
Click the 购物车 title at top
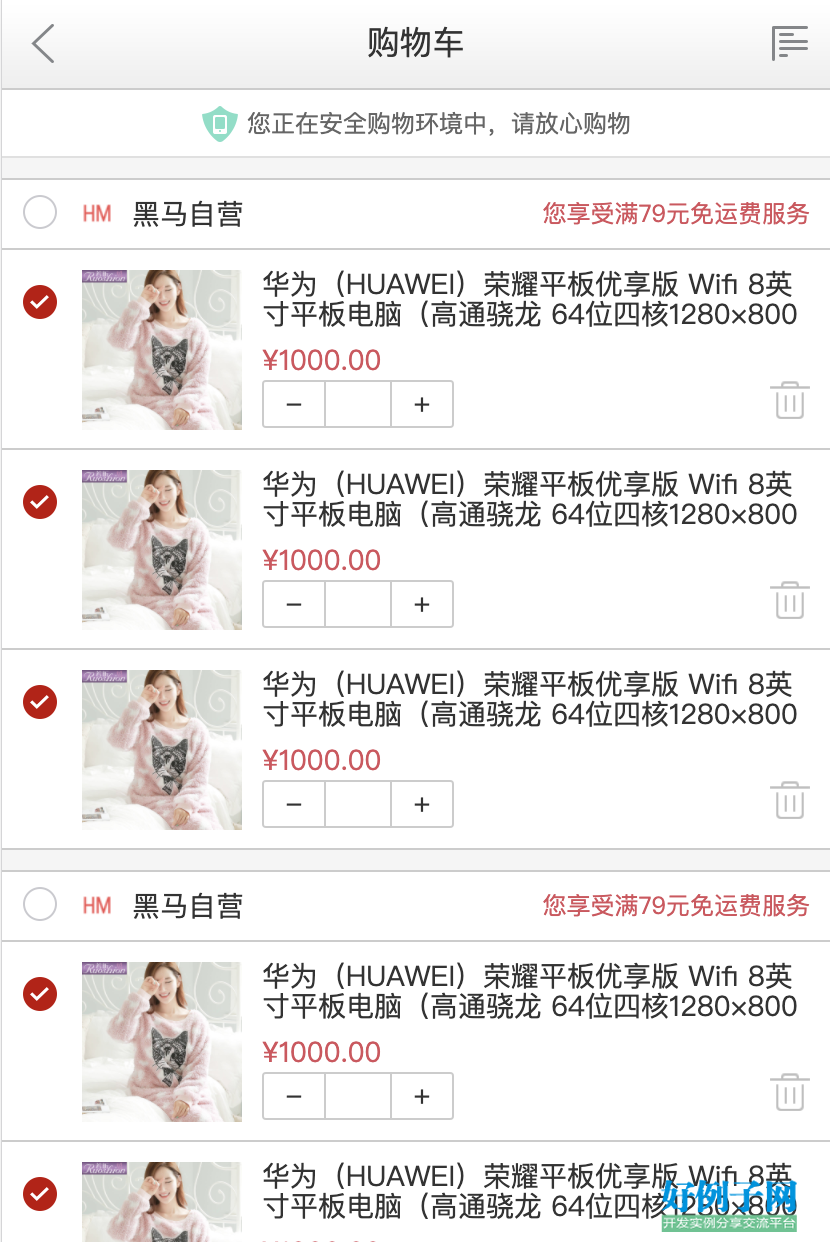click(415, 43)
